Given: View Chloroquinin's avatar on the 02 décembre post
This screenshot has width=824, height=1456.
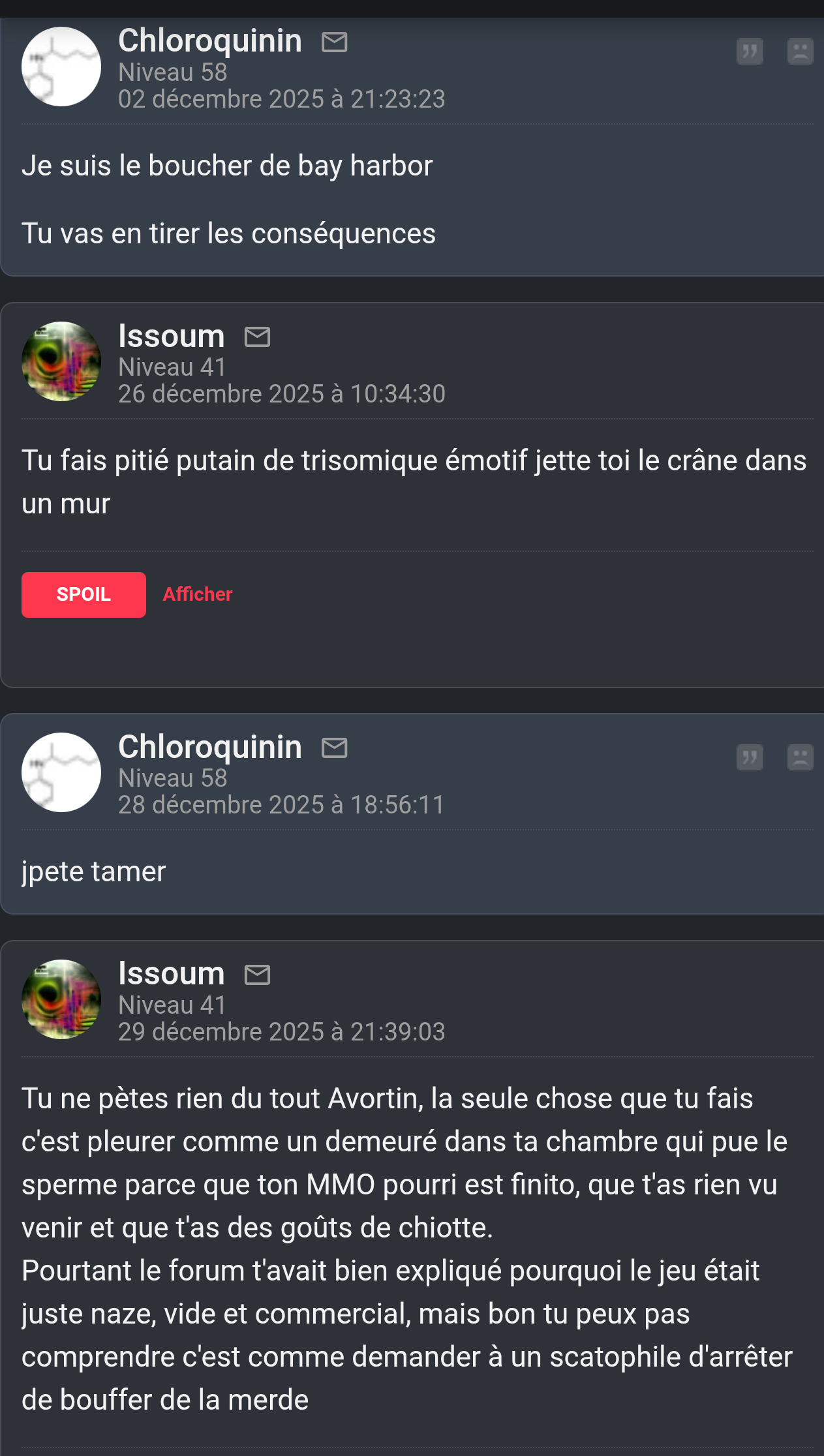Looking at the screenshot, I should [61, 67].
